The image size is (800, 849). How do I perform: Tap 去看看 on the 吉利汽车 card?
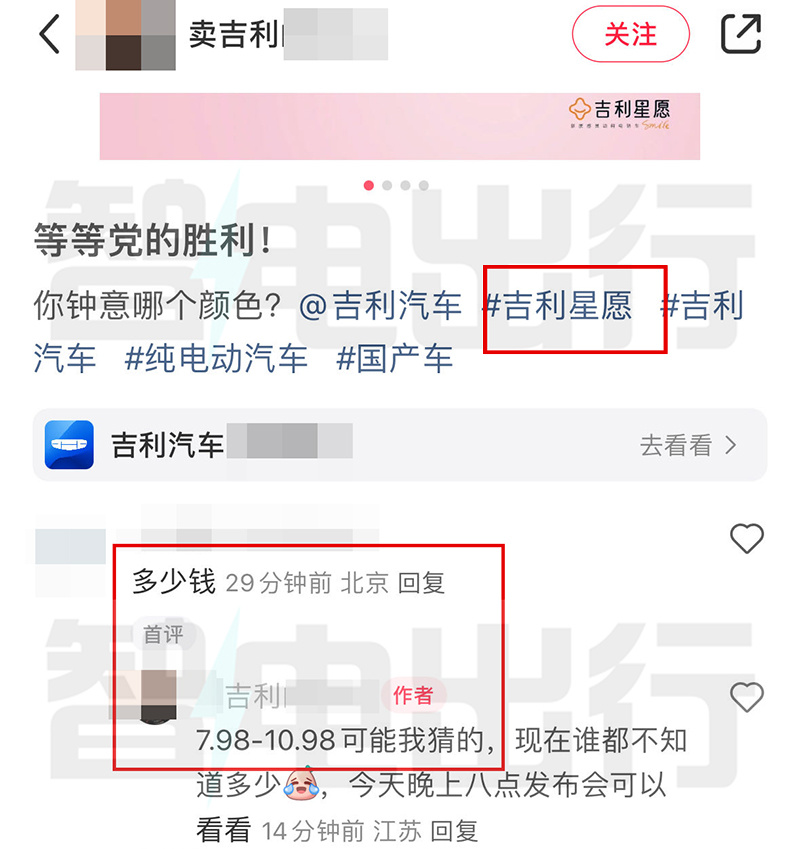click(688, 445)
